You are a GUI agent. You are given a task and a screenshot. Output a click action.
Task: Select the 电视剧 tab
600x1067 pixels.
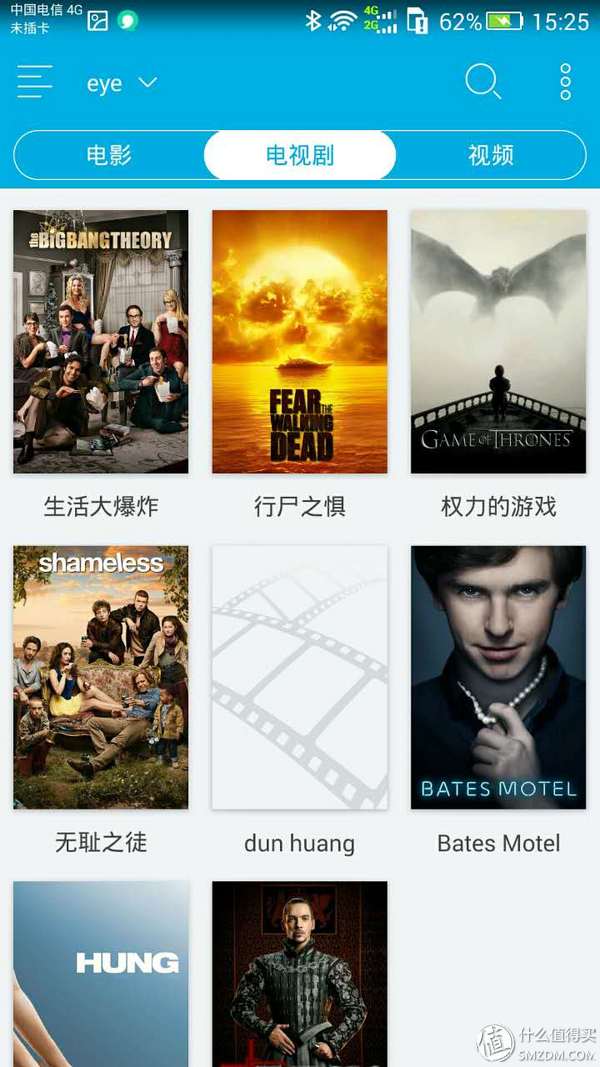300,155
